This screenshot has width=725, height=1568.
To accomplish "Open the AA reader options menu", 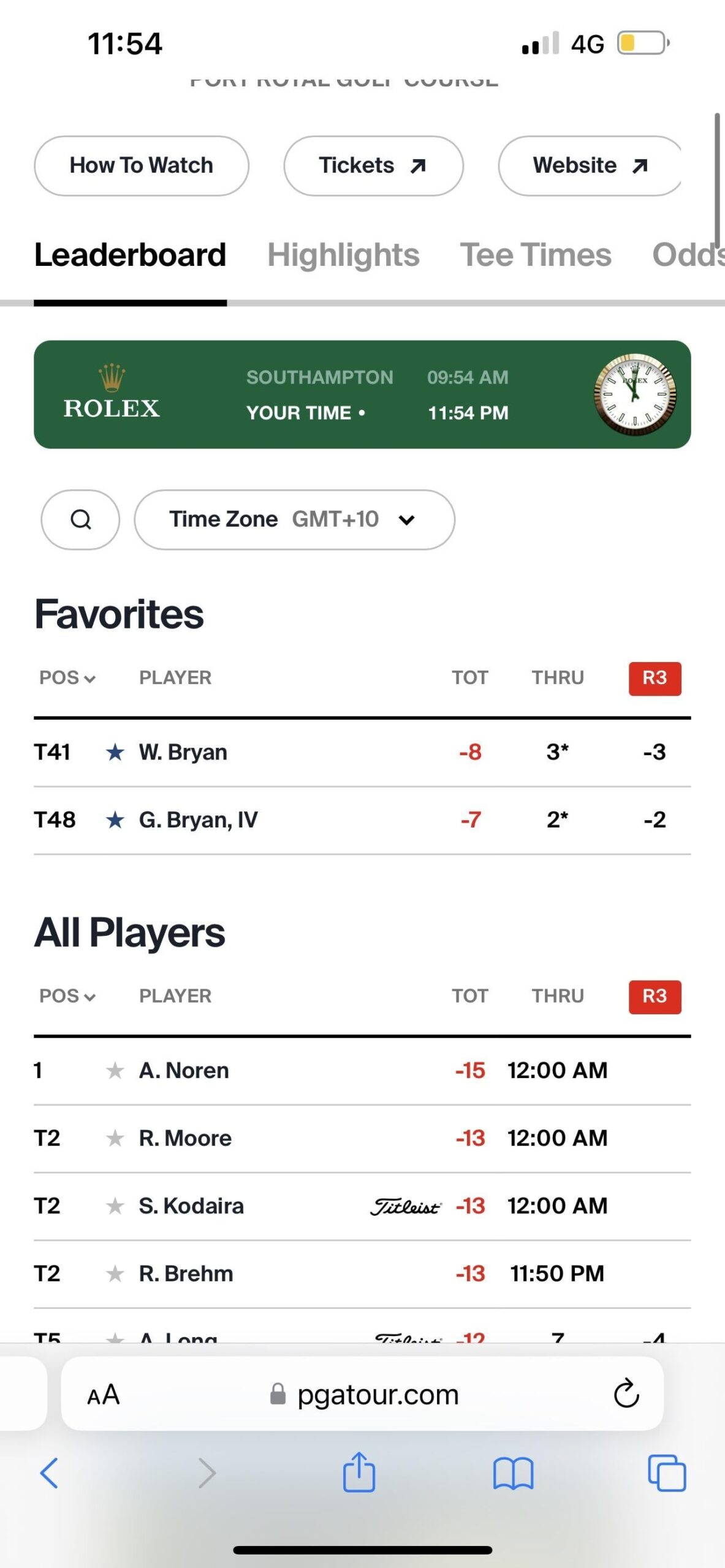I will pos(104,1395).
